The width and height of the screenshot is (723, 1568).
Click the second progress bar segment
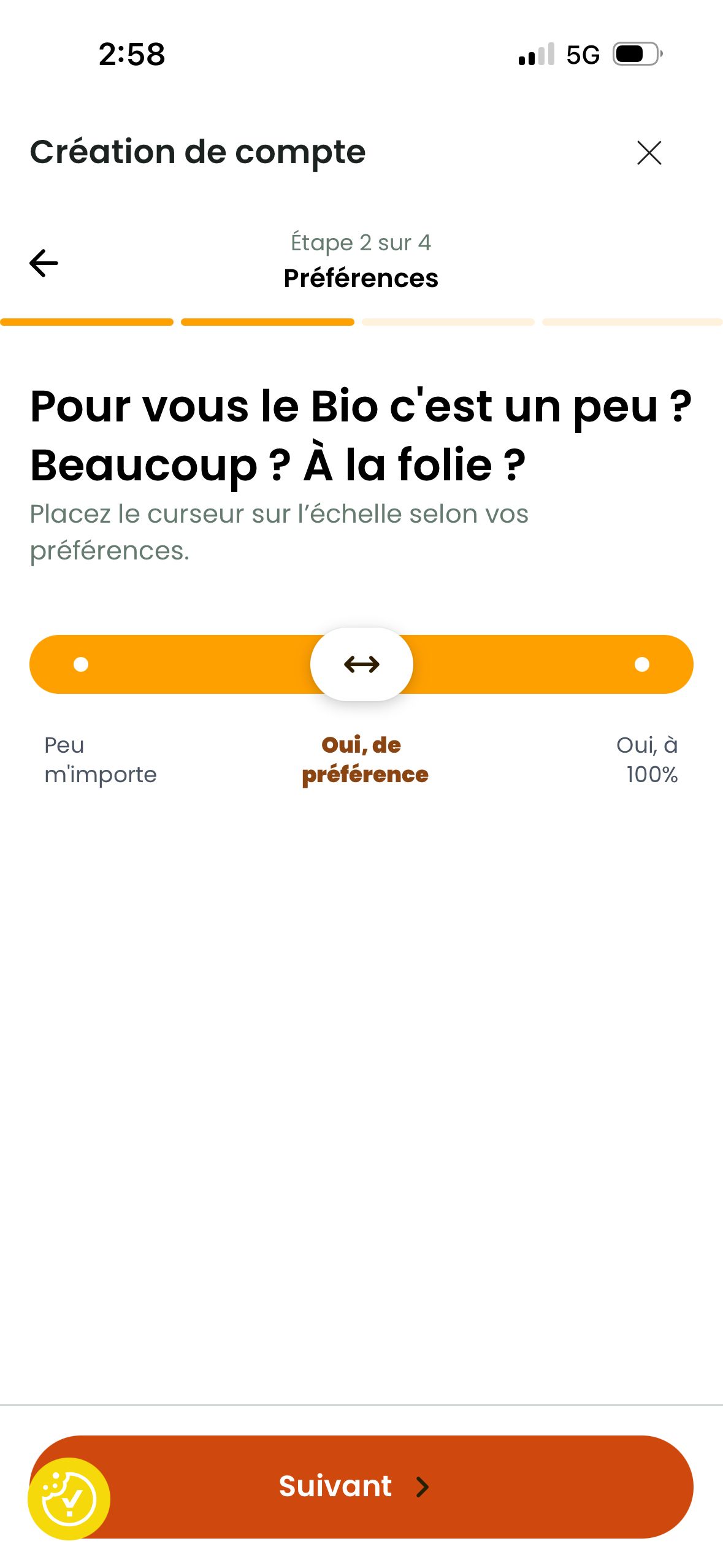pos(267,322)
